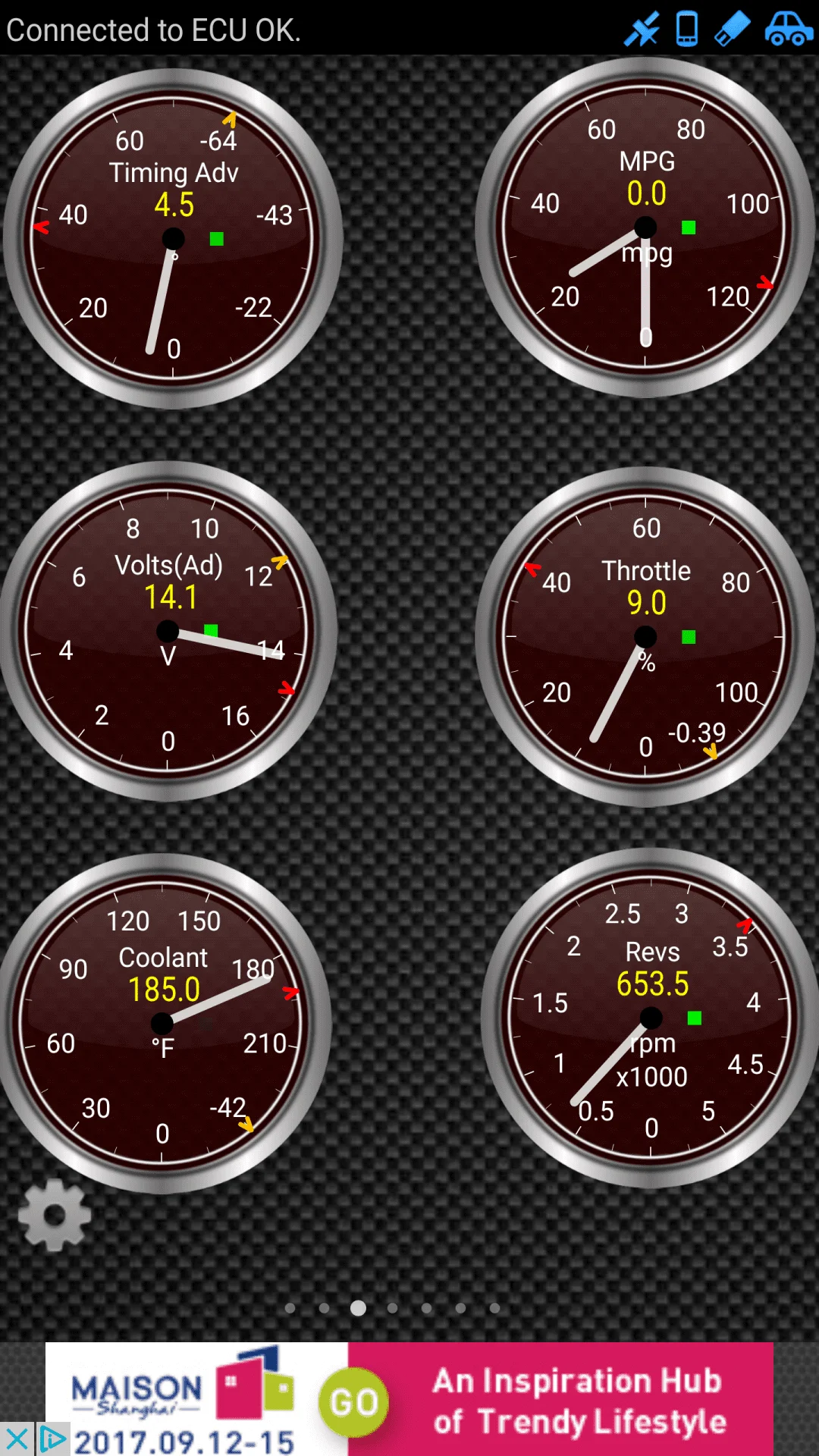Select the Volts(Ad) gauge
819x1456 pixels.
[x=168, y=631]
